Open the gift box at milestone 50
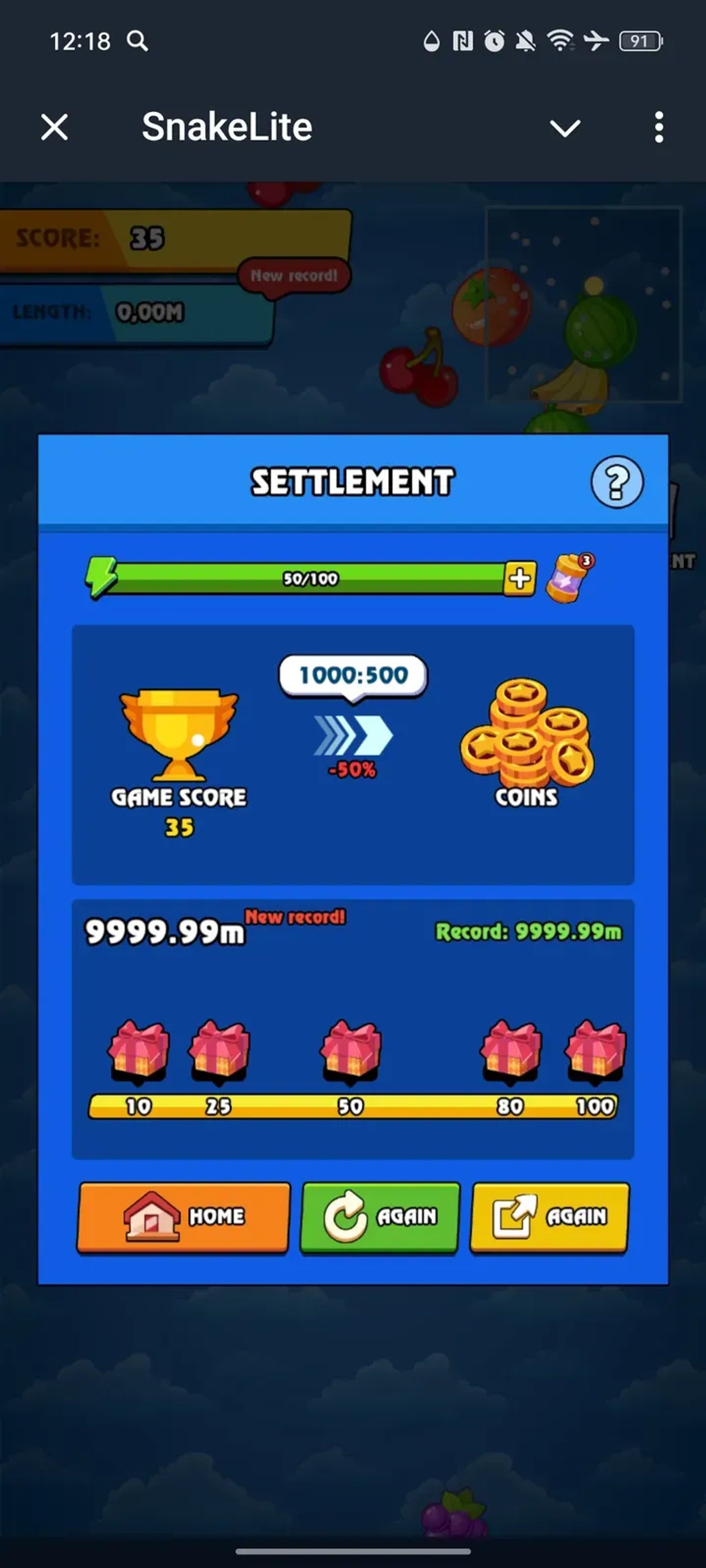The image size is (706, 1568). click(350, 1049)
